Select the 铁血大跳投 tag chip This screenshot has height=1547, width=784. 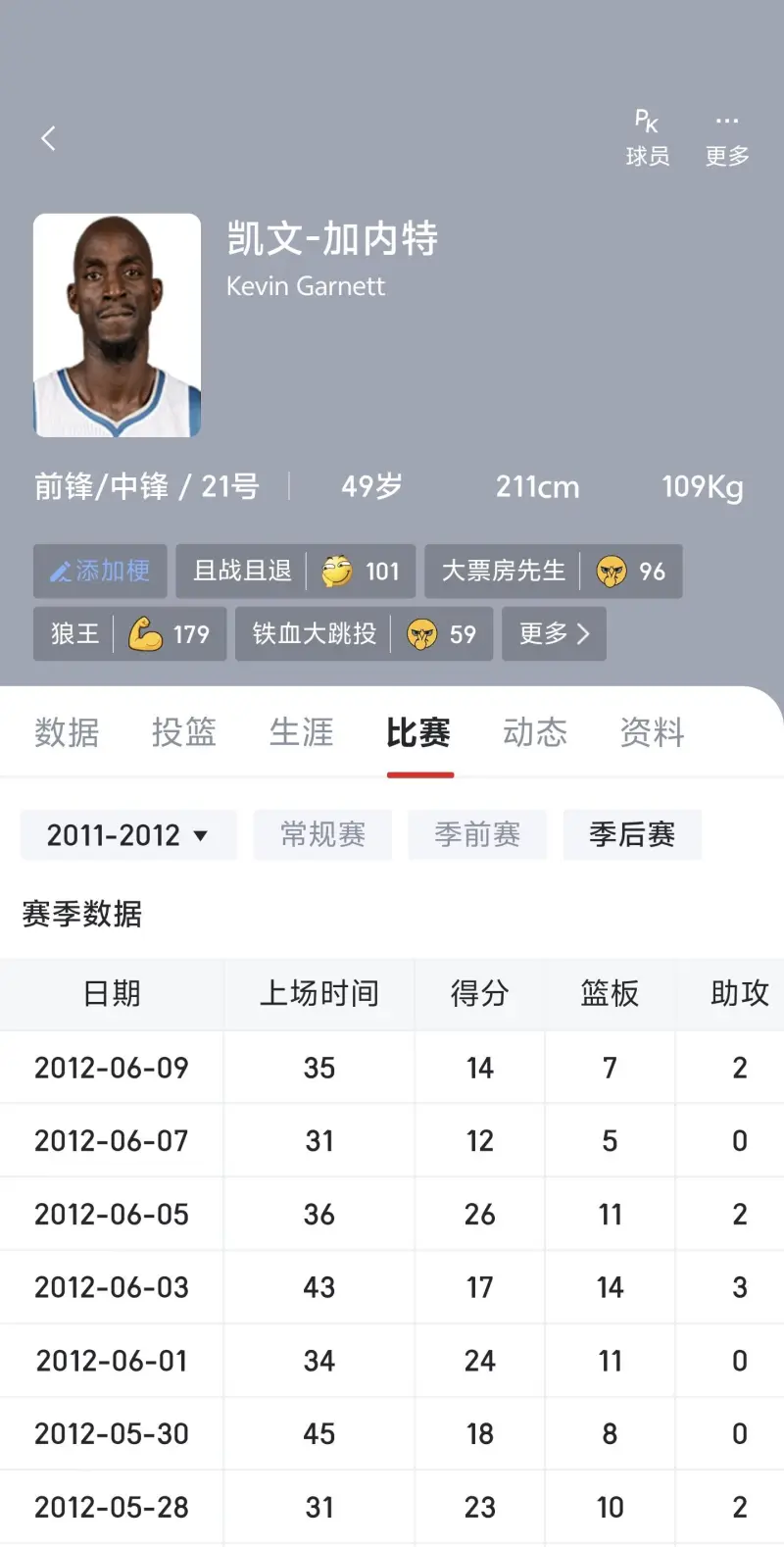click(364, 633)
